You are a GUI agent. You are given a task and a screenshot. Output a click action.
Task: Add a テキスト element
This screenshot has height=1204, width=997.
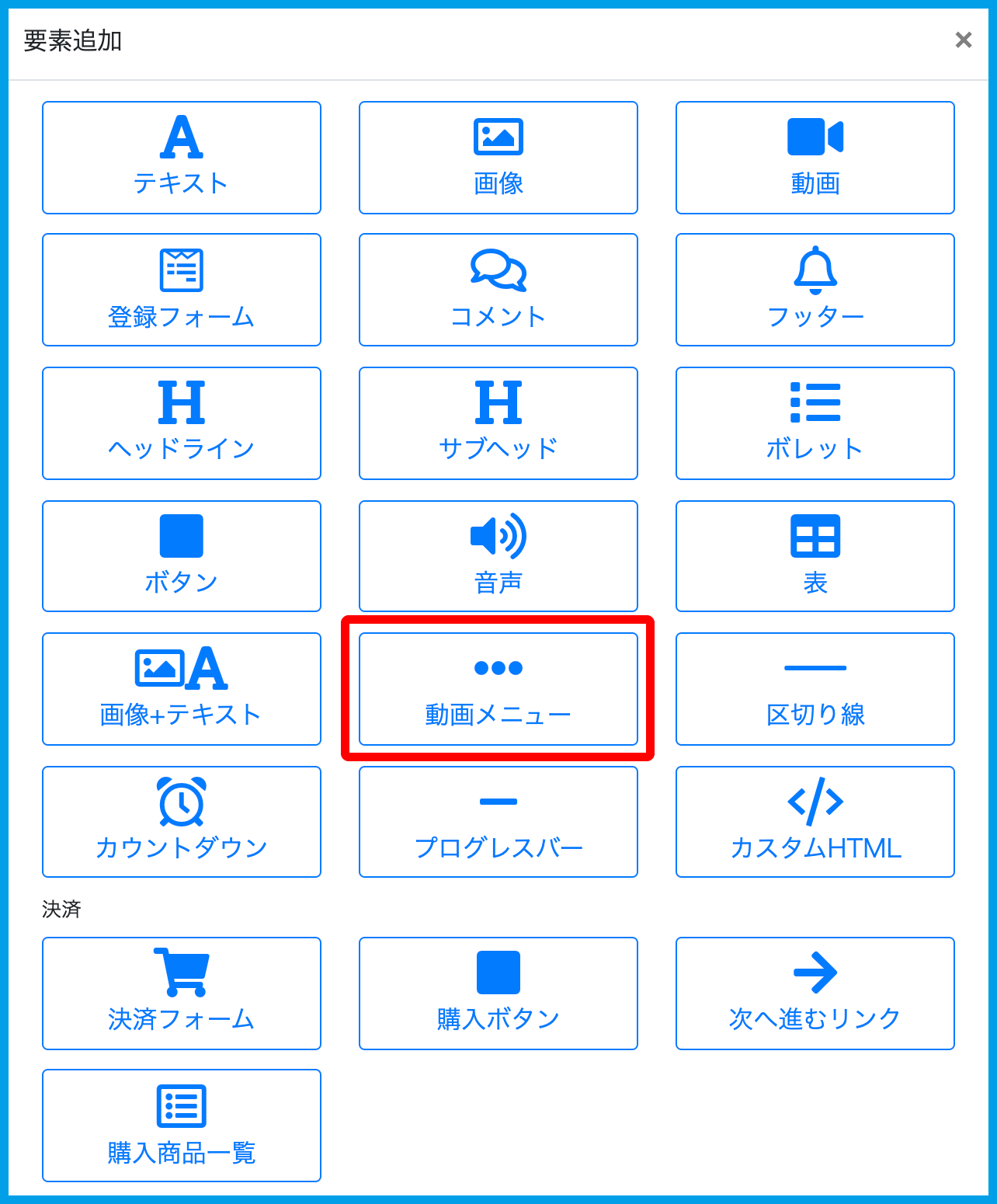tap(182, 158)
